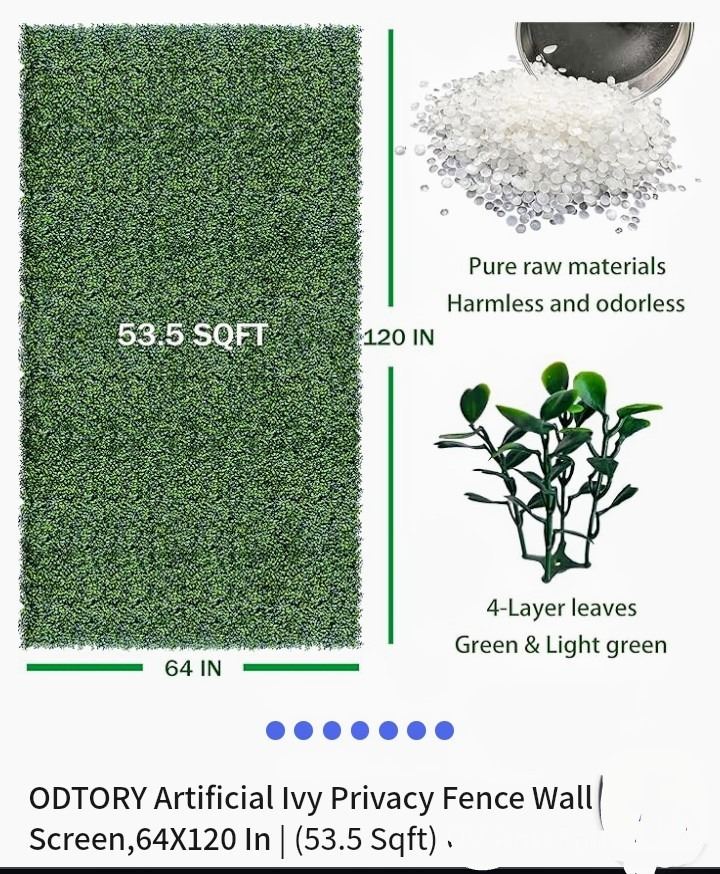Jump to the last image carousel dot
720x874 pixels.
pyautogui.click(x=445, y=731)
